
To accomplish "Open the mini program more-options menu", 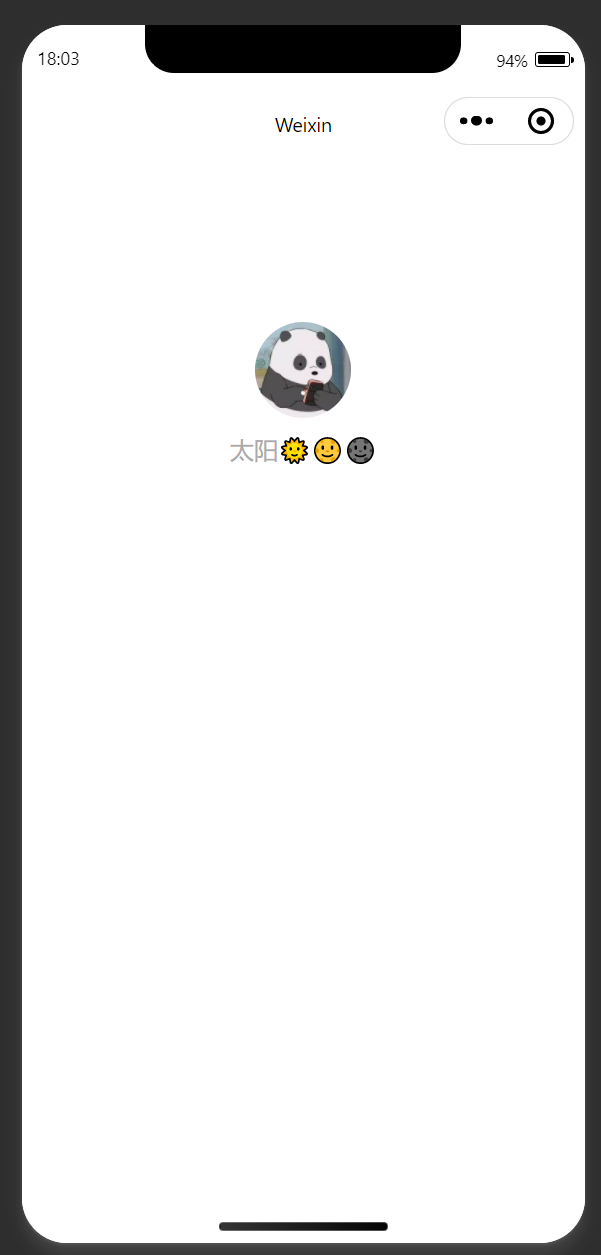I will [477, 121].
